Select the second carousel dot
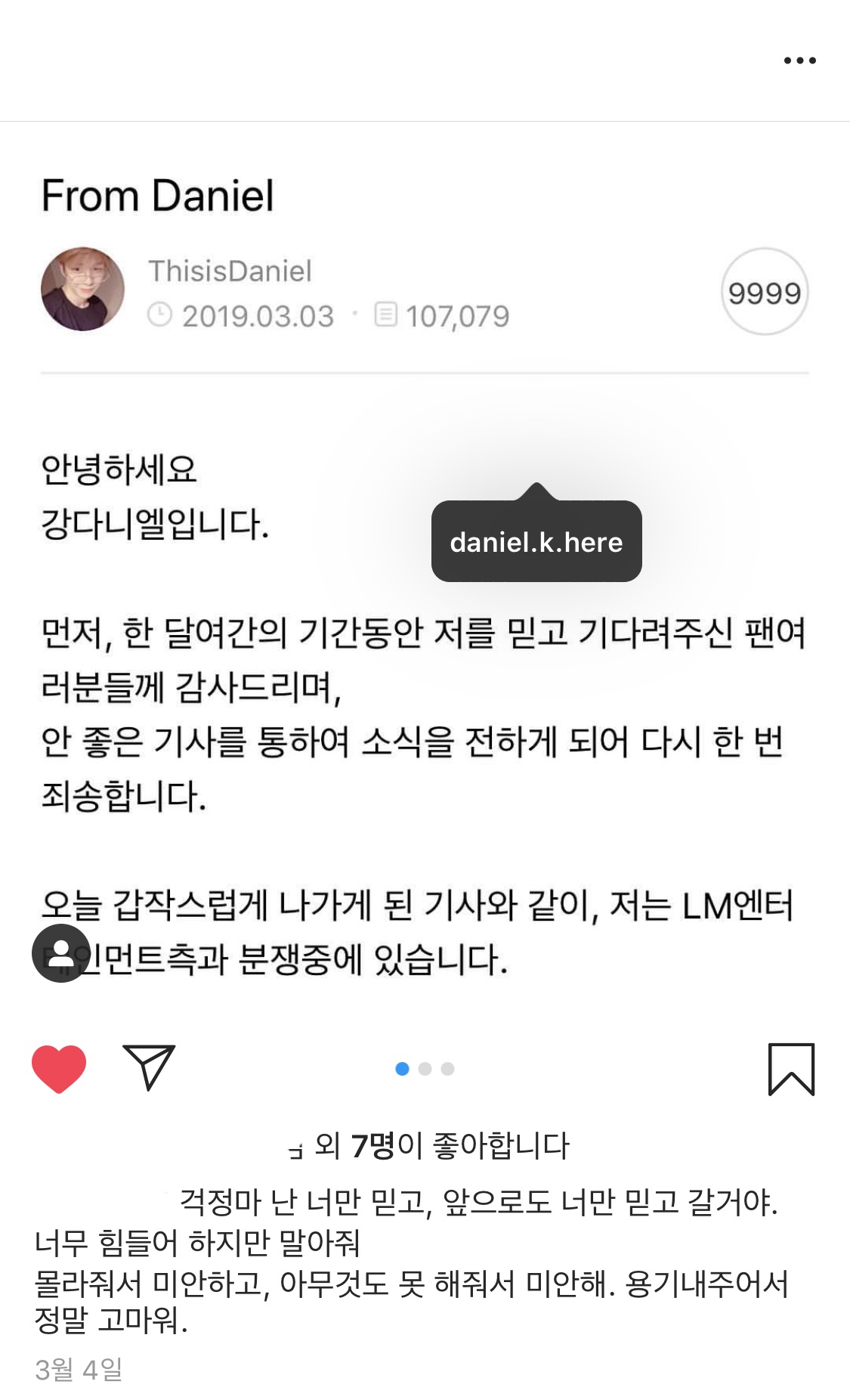Screen dimensions: 850x1400 tap(425, 1068)
